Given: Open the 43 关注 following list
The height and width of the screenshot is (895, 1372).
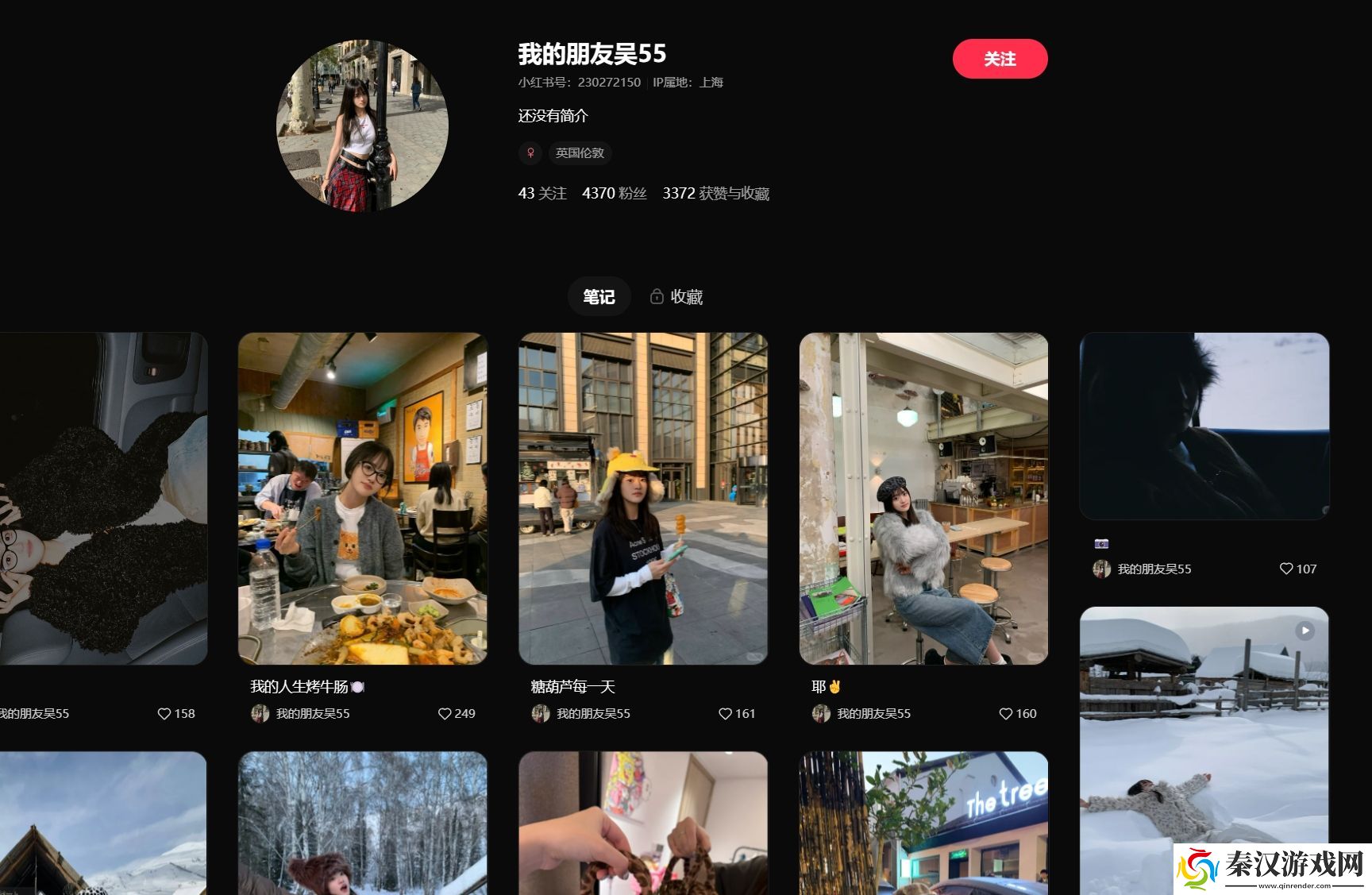Looking at the screenshot, I should [x=542, y=193].
